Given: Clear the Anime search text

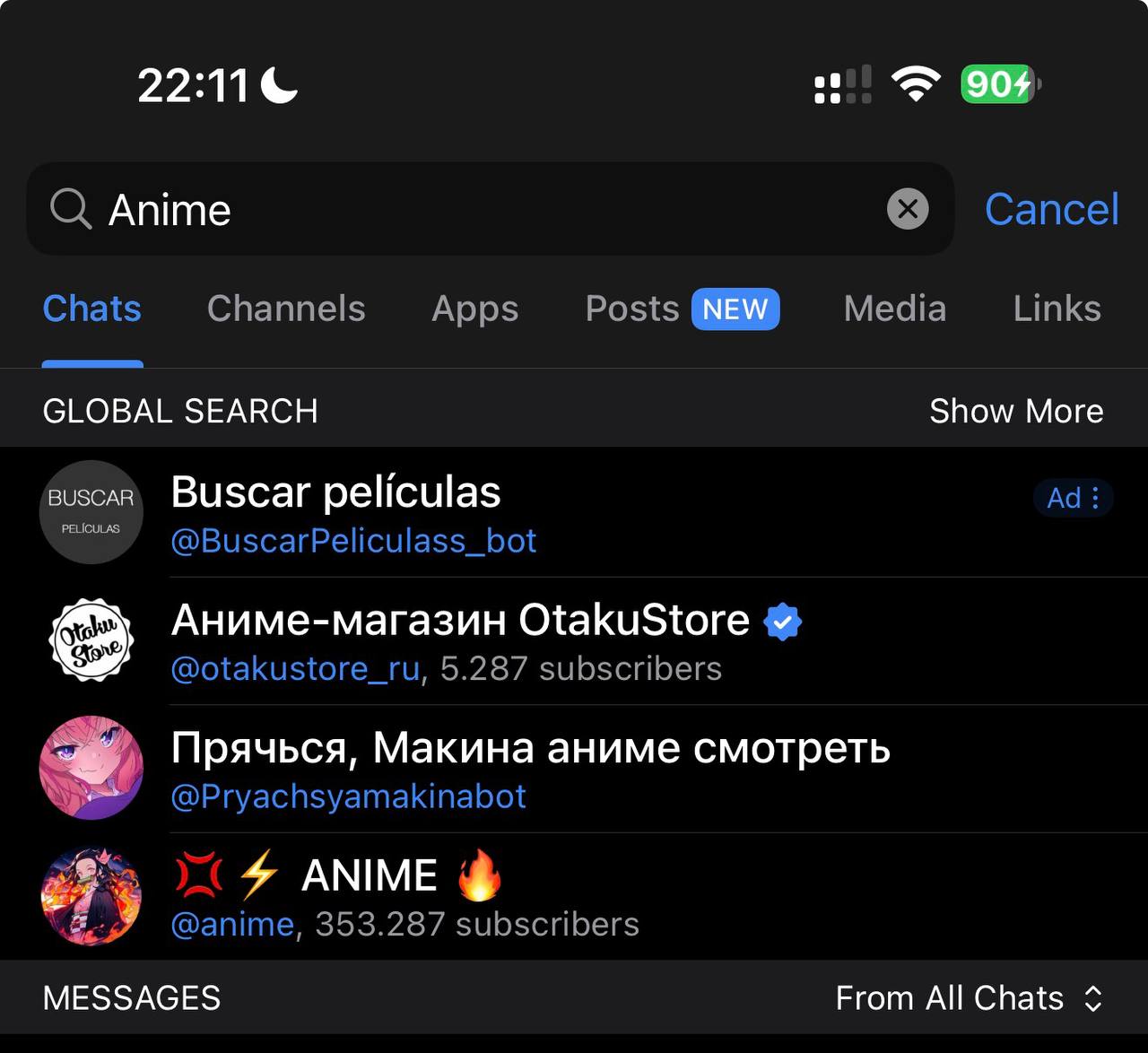Looking at the screenshot, I should (x=908, y=209).
